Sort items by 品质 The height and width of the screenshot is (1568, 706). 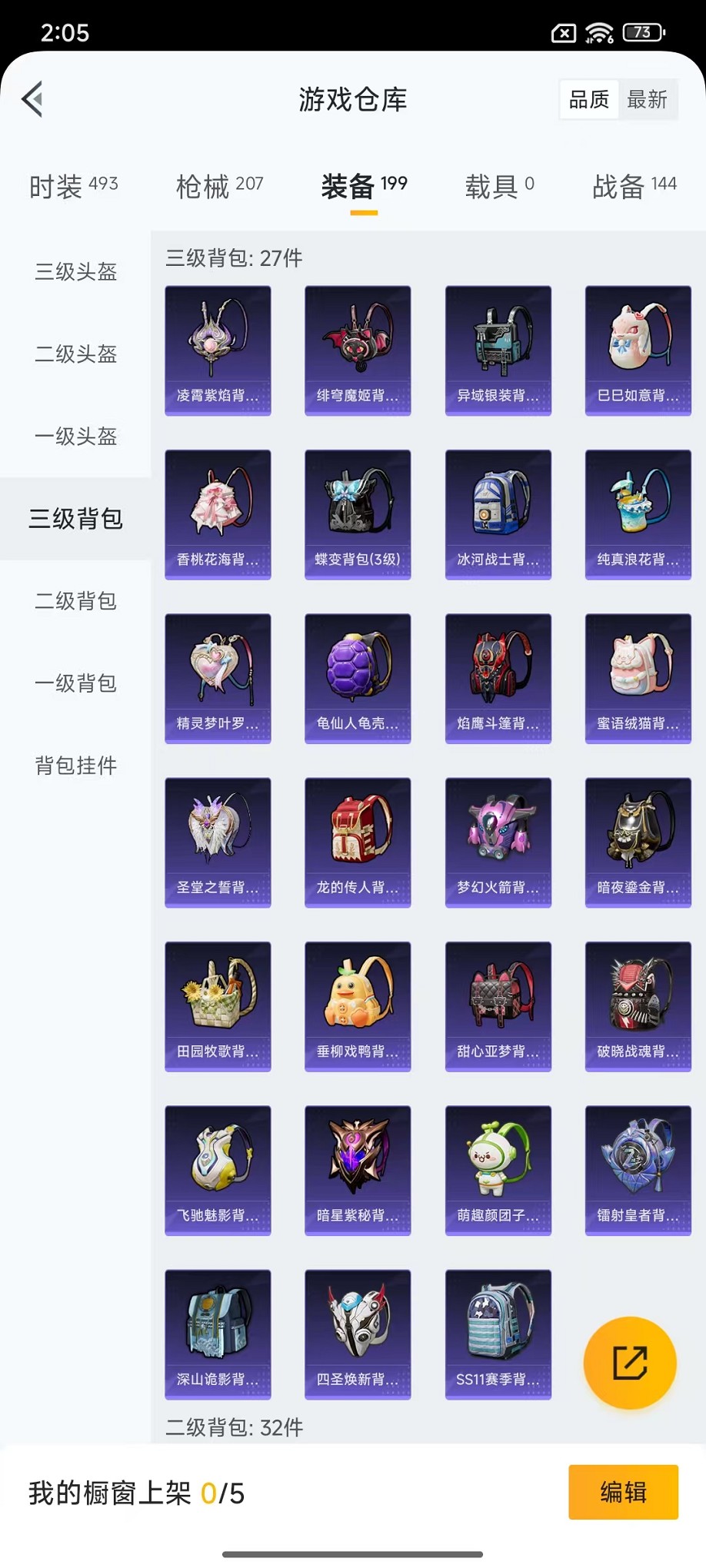click(x=589, y=99)
